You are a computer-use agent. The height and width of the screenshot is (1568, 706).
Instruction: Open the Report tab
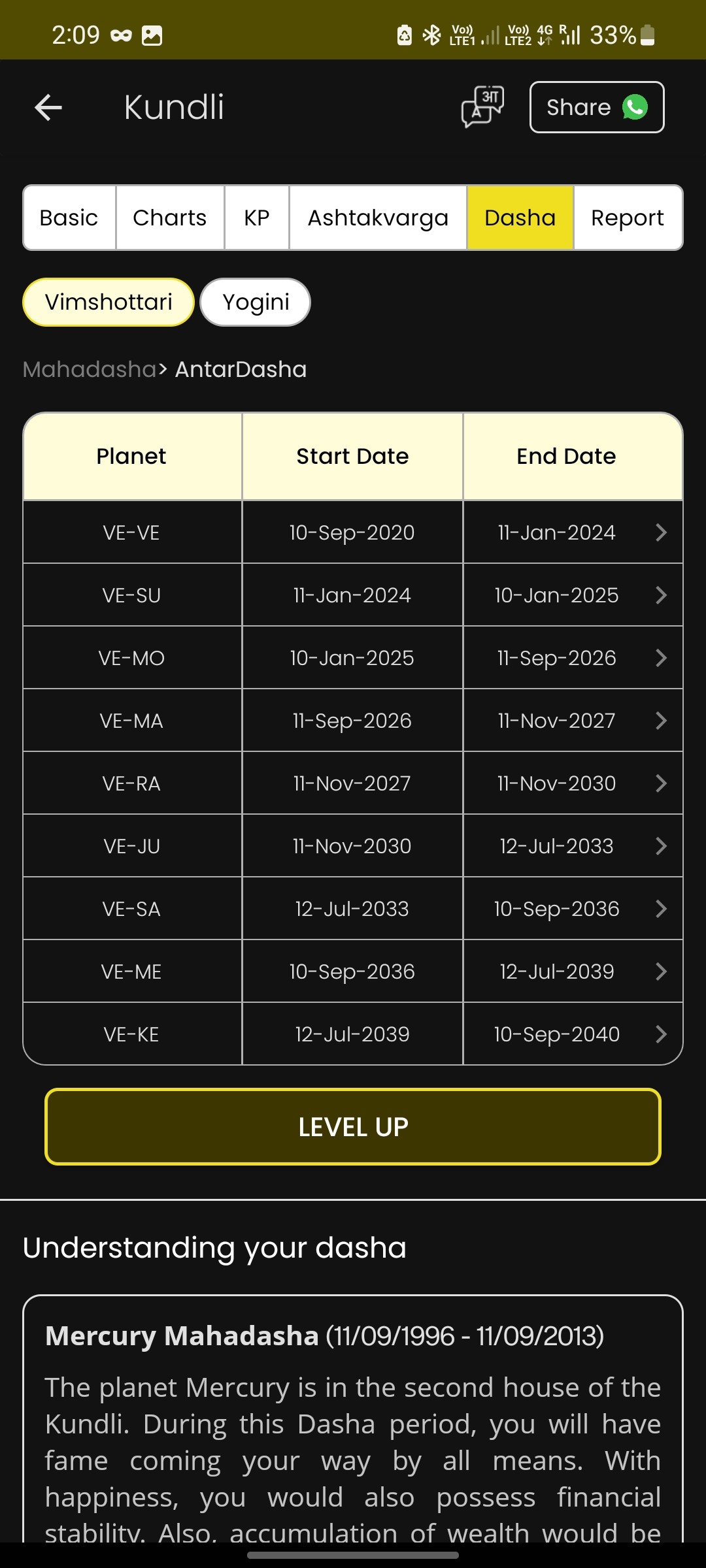click(x=628, y=218)
